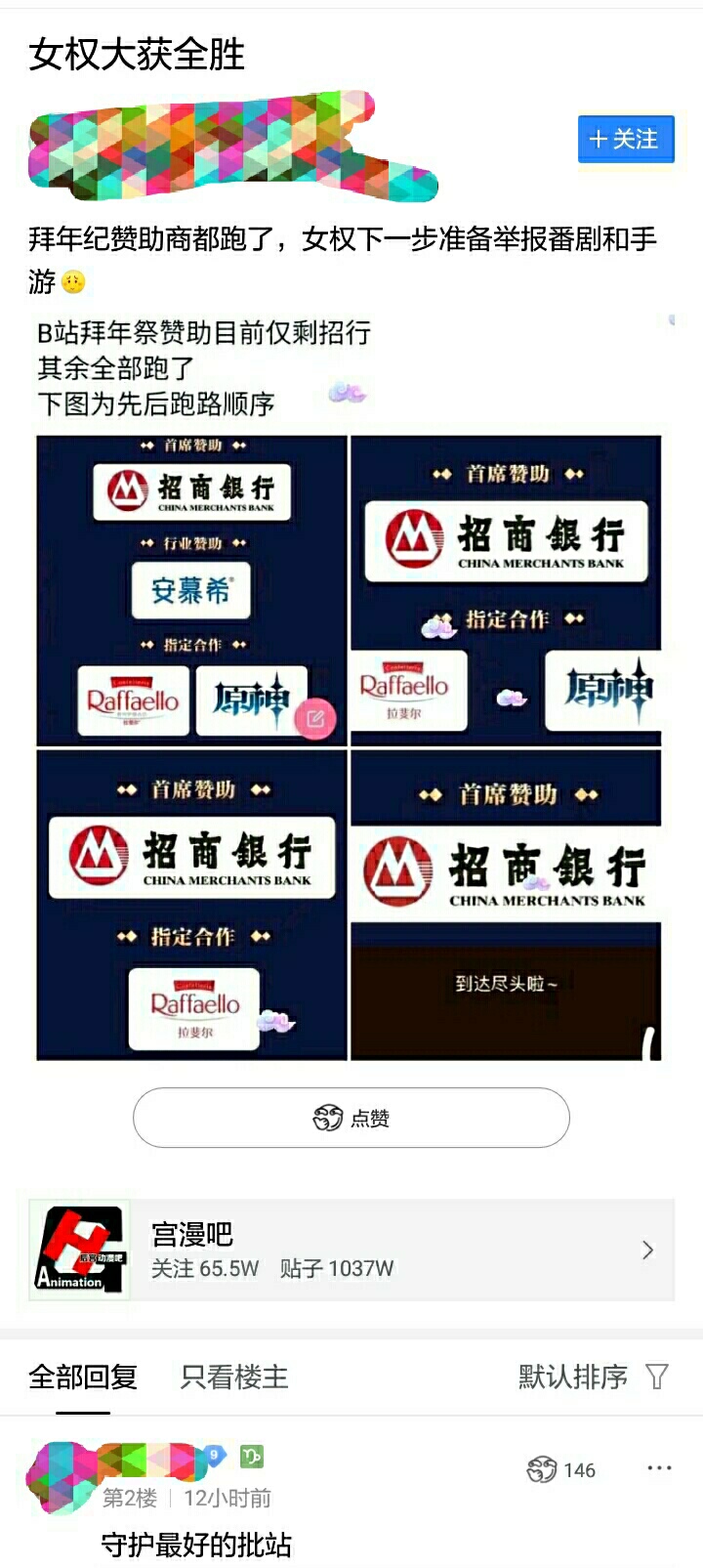Like the 2nd floor reply with 146 likes
Screen dimensions: 703x1568
pyautogui.click(x=561, y=1469)
